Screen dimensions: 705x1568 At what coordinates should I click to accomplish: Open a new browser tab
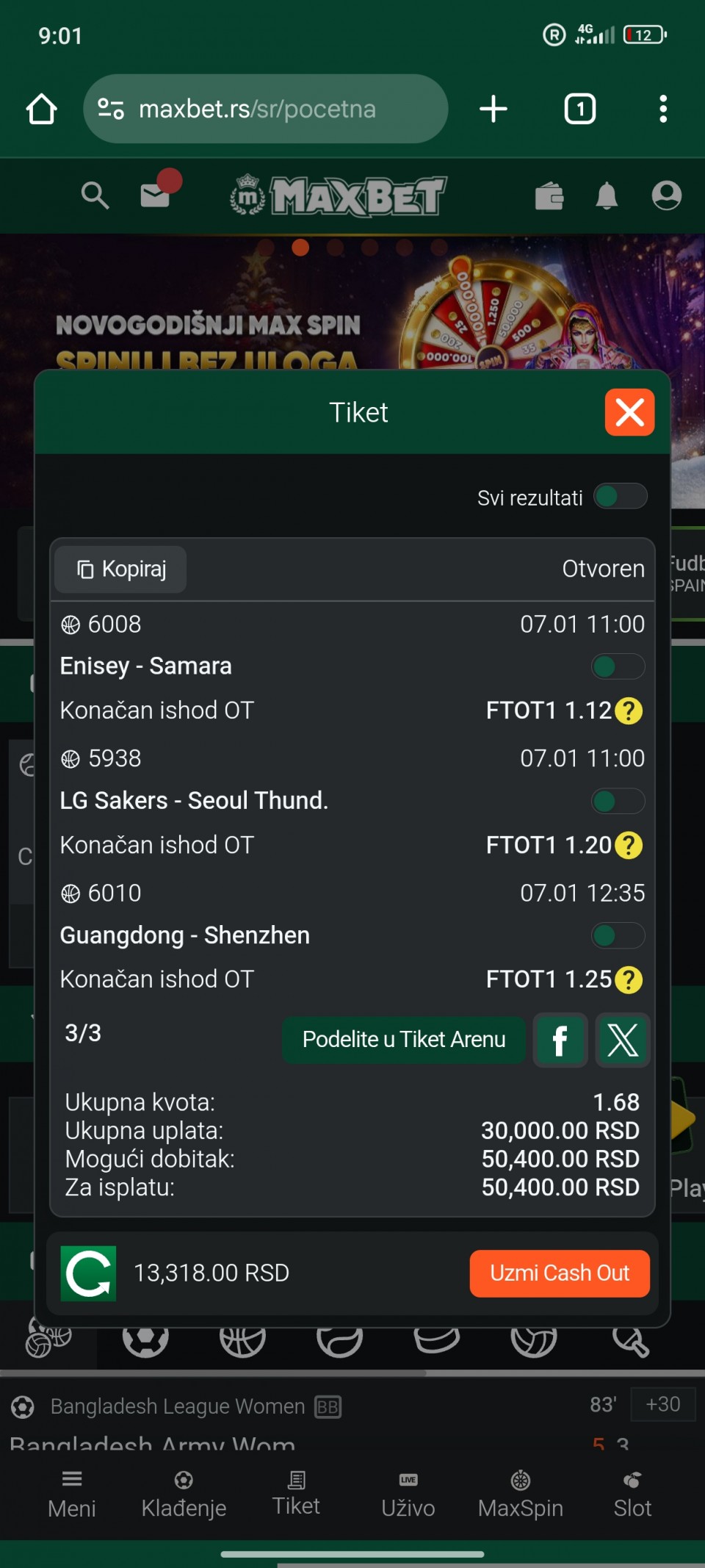point(493,109)
